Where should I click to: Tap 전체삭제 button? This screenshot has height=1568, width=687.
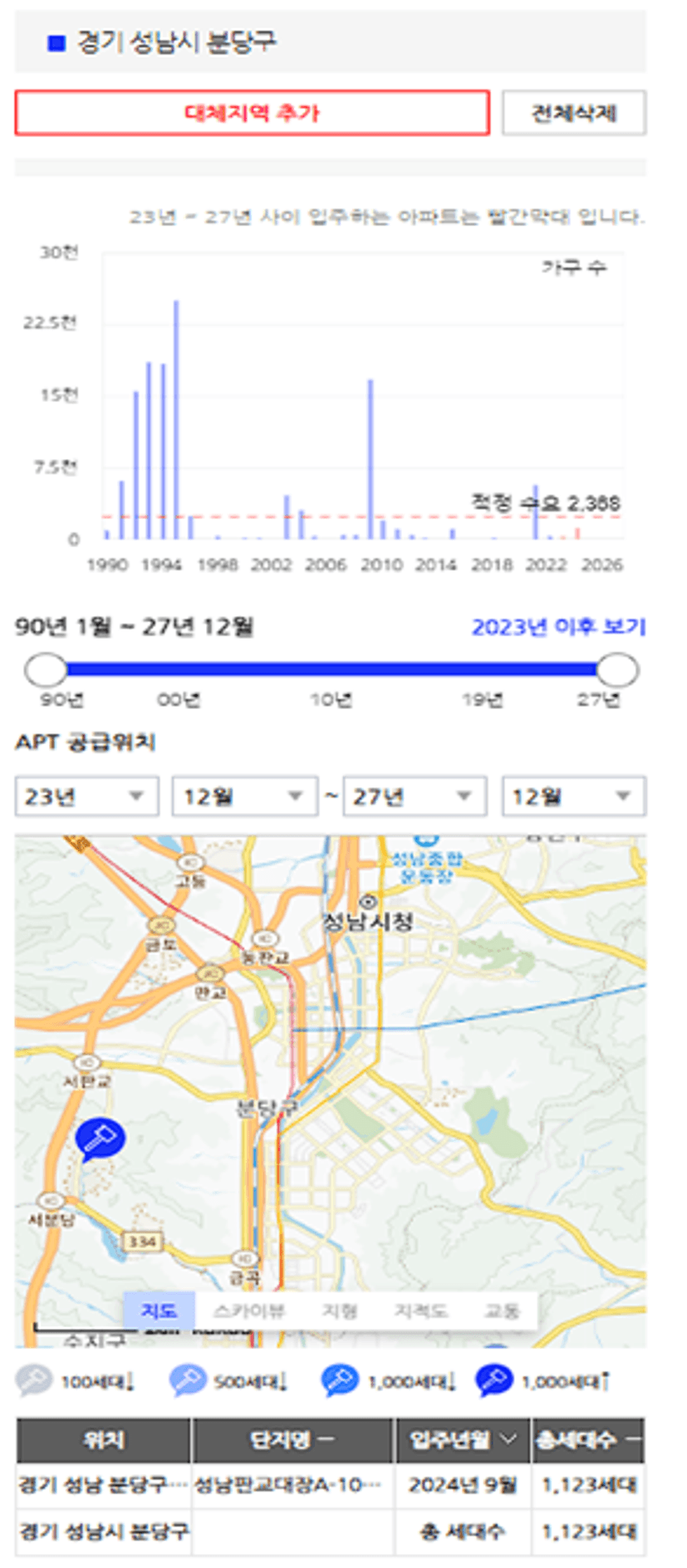point(573,113)
